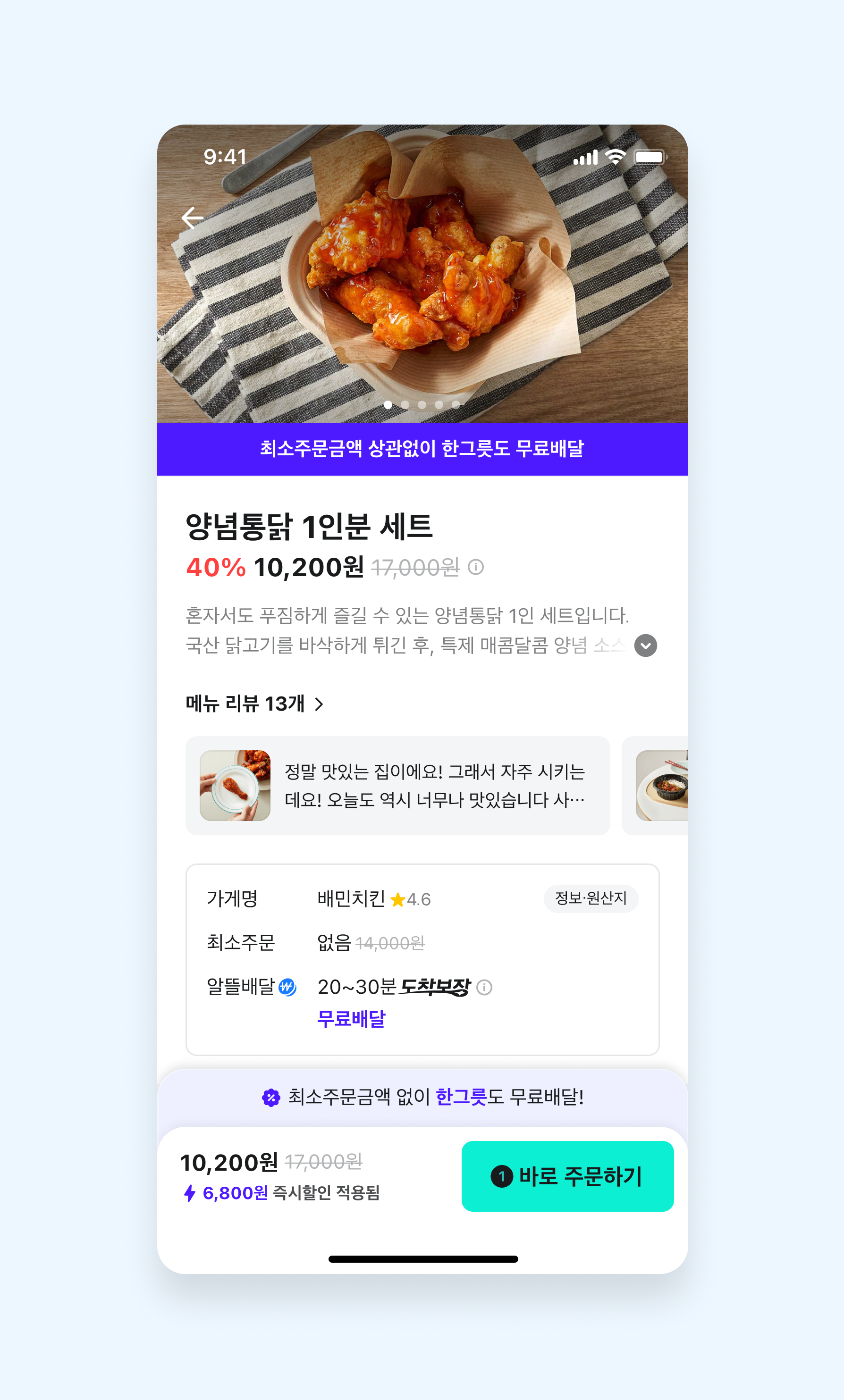Viewport: 844px width, 1400px height.
Task: Select the last carousel page dot
Action: 456,404
